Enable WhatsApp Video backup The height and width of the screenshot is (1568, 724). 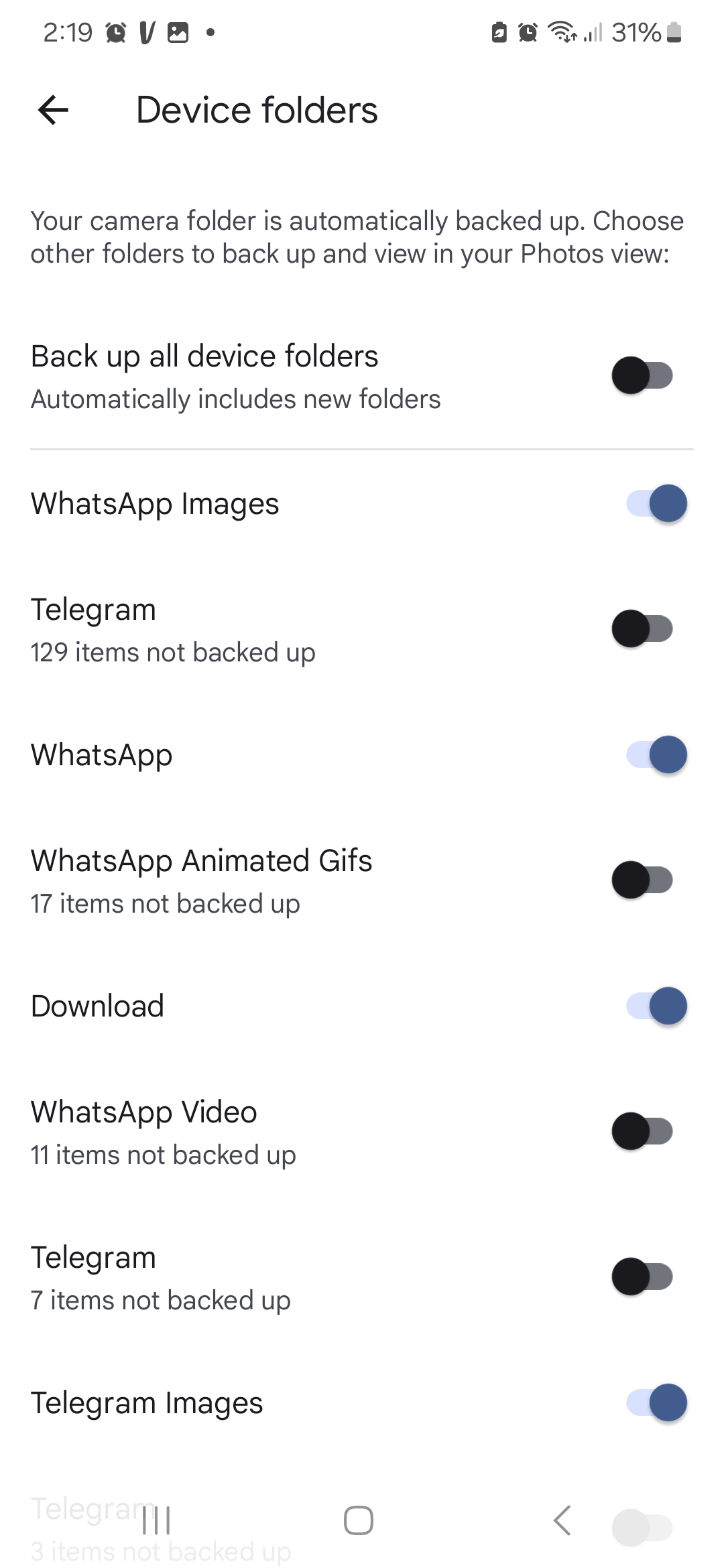tap(642, 1131)
